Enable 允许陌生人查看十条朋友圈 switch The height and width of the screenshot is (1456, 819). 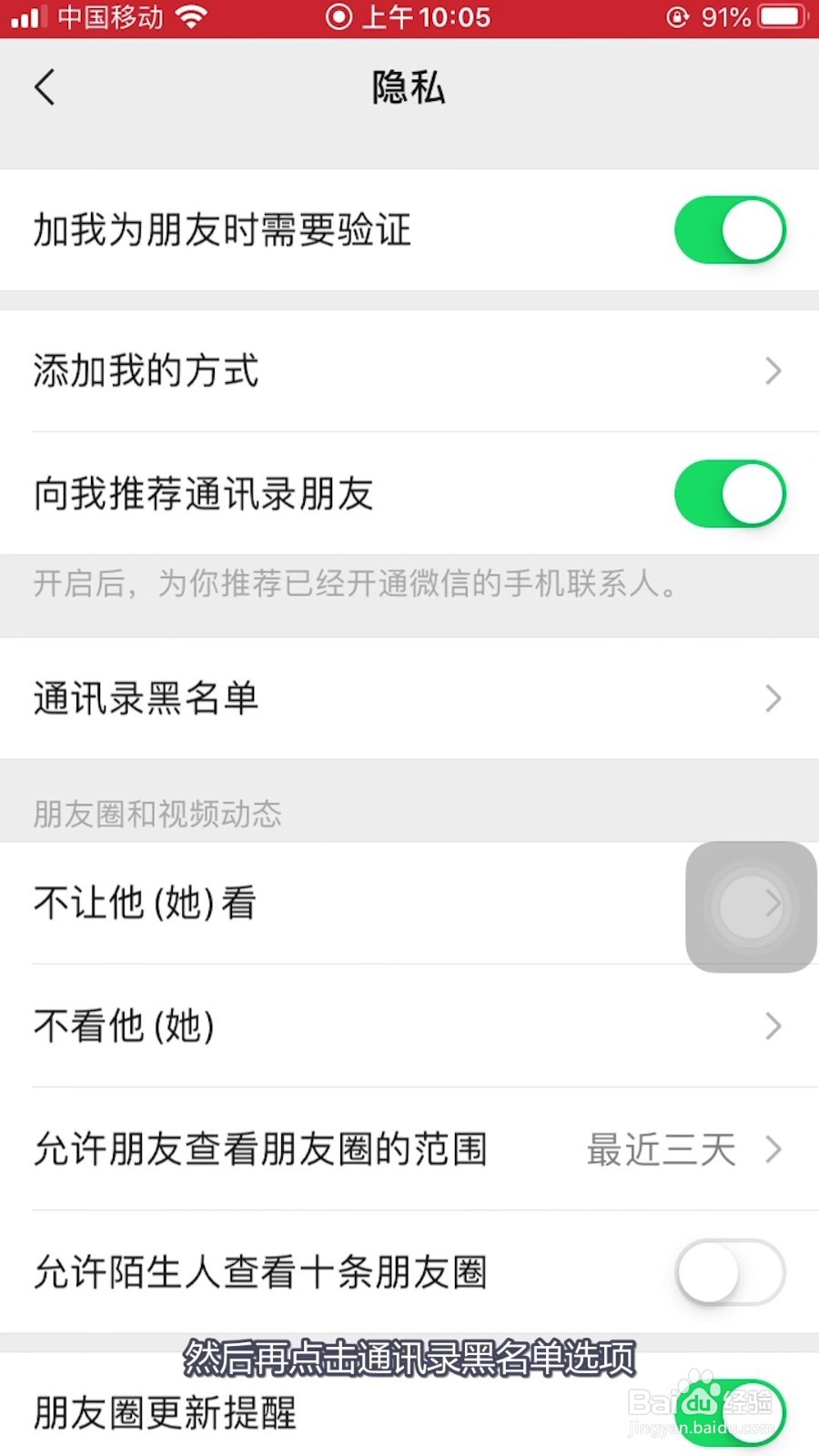(728, 1272)
